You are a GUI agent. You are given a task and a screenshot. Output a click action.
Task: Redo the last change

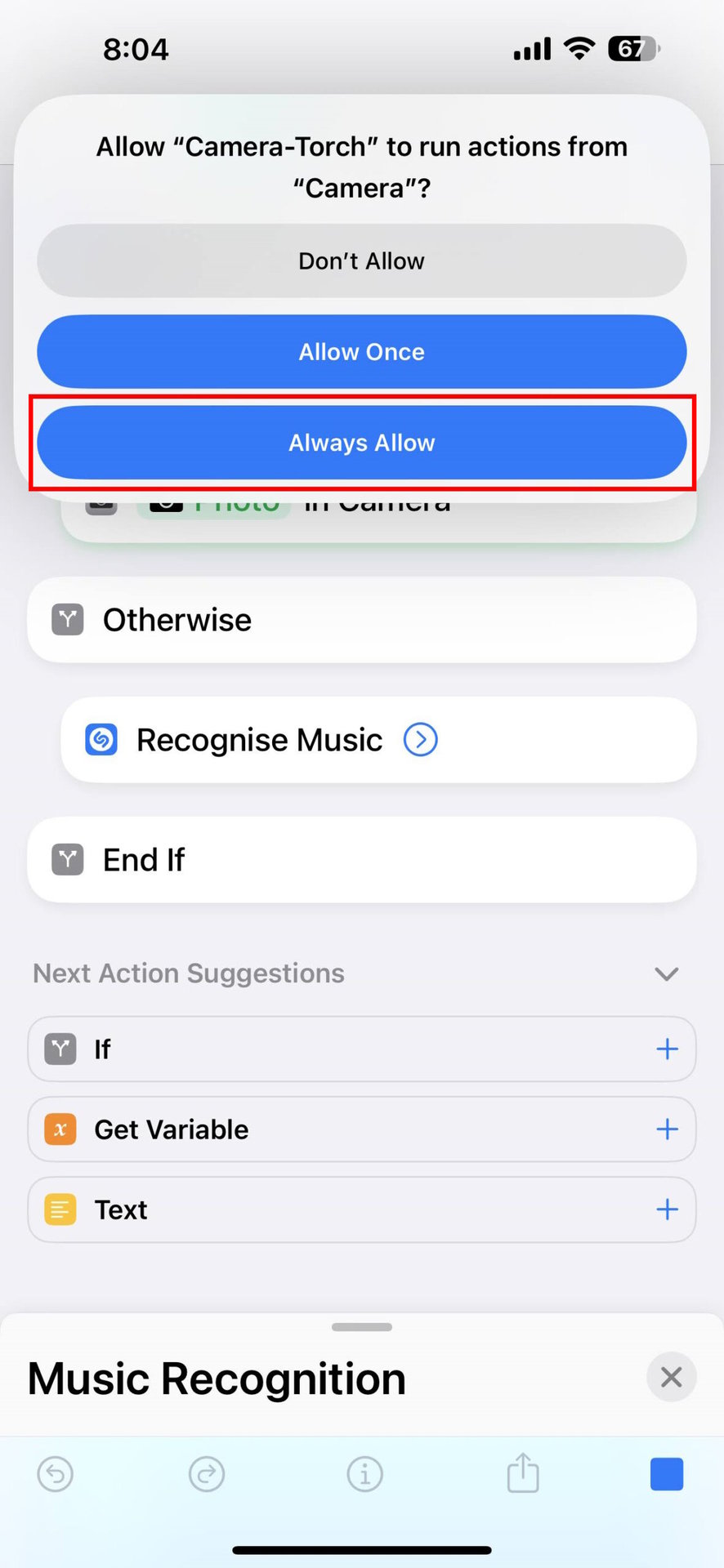(x=207, y=1474)
